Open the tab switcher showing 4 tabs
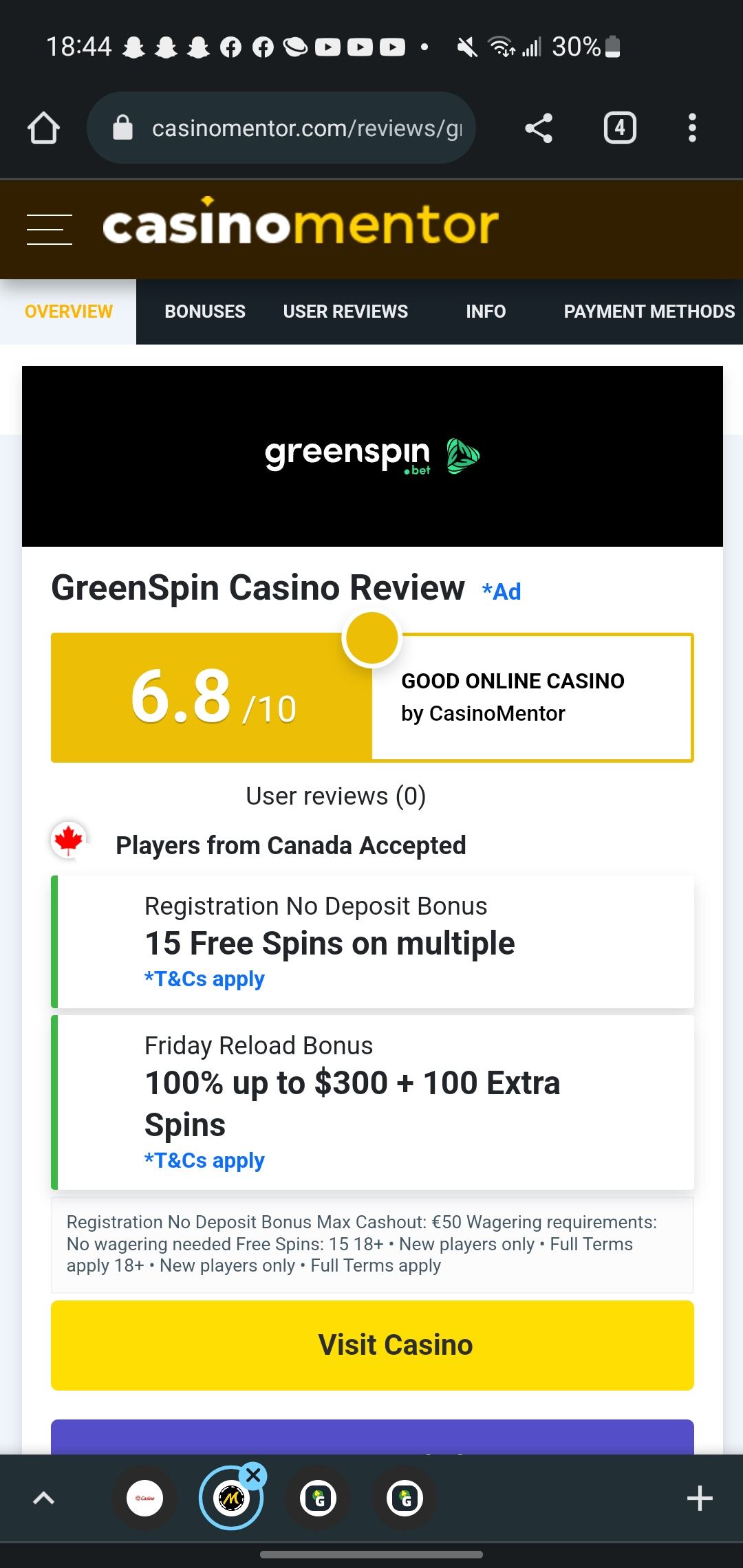The width and height of the screenshot is (743, 1568). [619, 128]
